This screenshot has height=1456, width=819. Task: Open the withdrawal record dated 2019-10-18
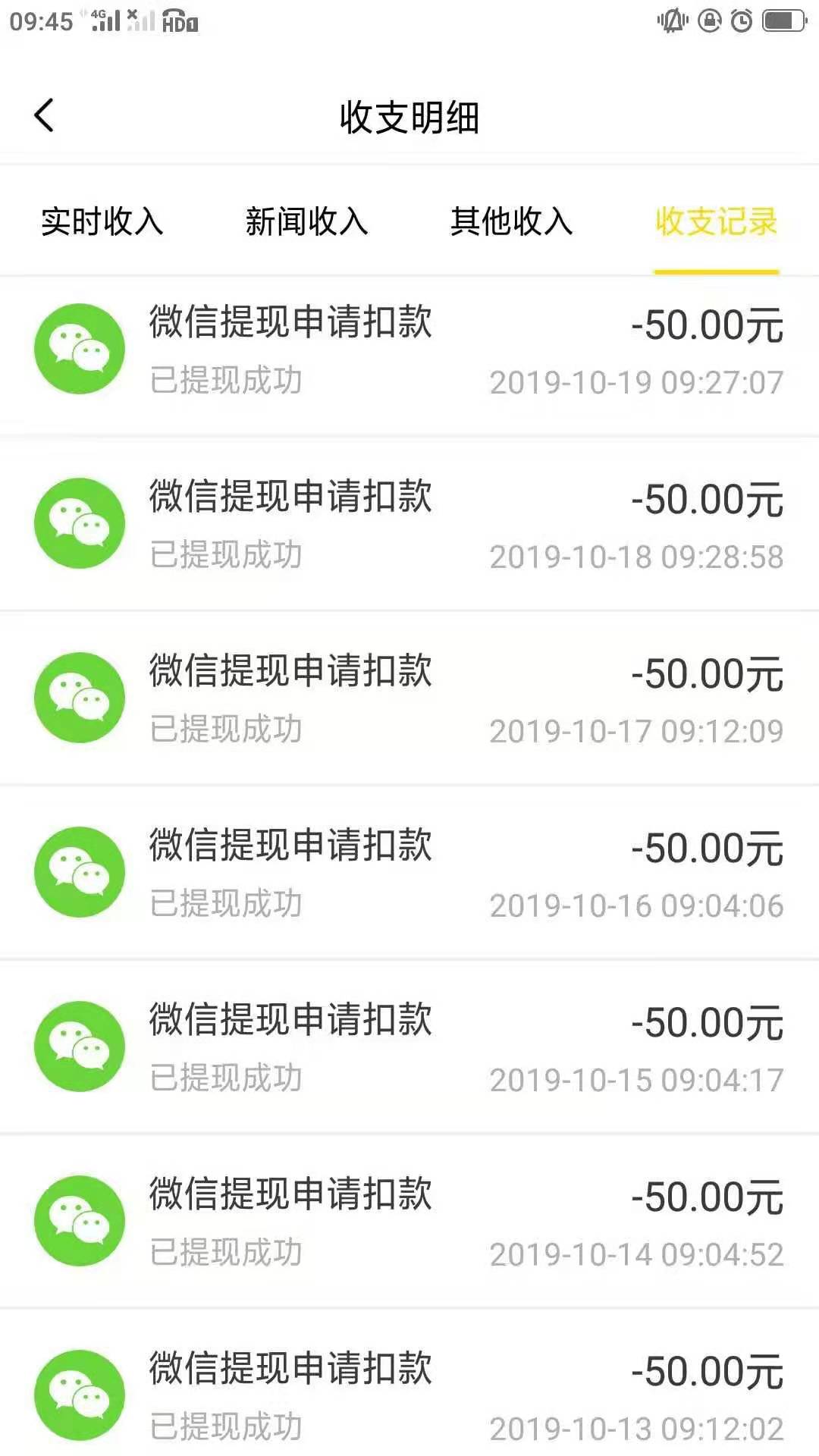click(409, 523)
